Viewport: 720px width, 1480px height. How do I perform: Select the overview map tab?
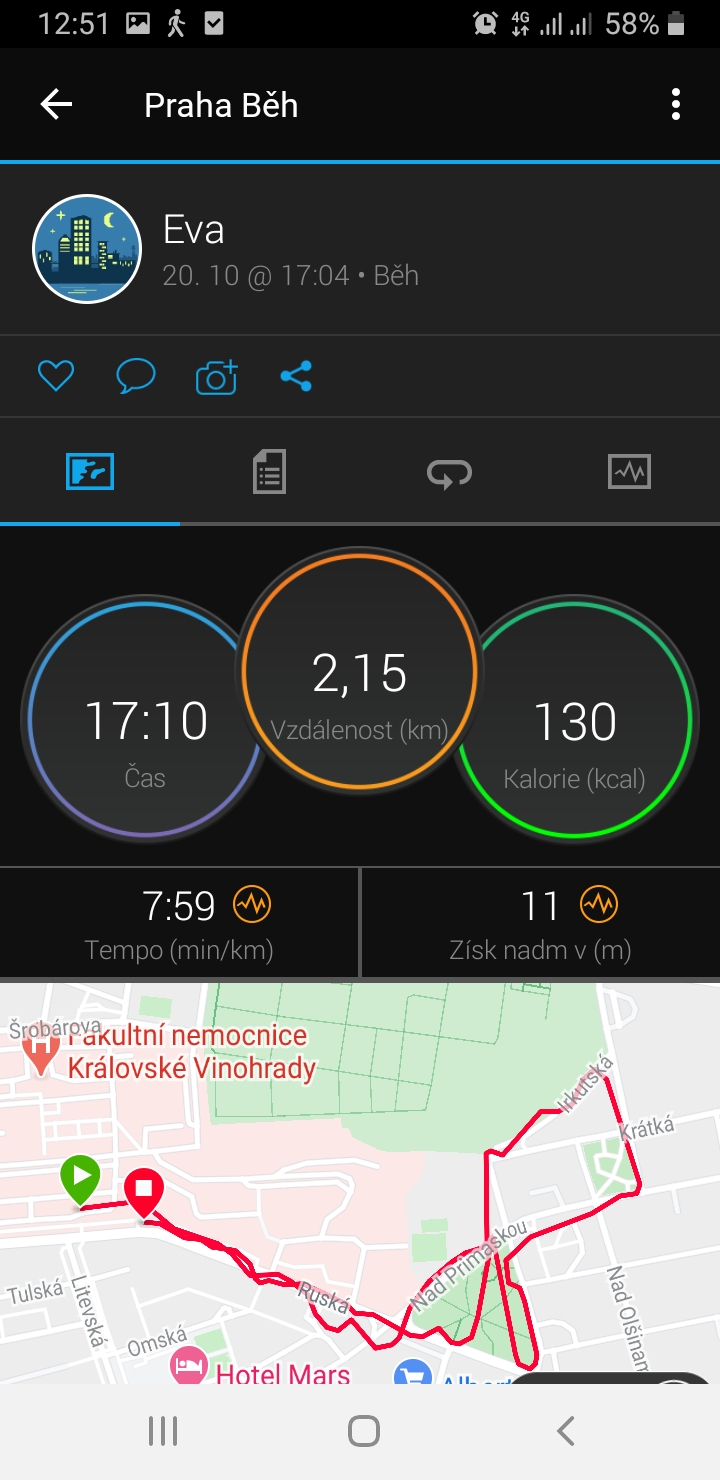(90, 471)
